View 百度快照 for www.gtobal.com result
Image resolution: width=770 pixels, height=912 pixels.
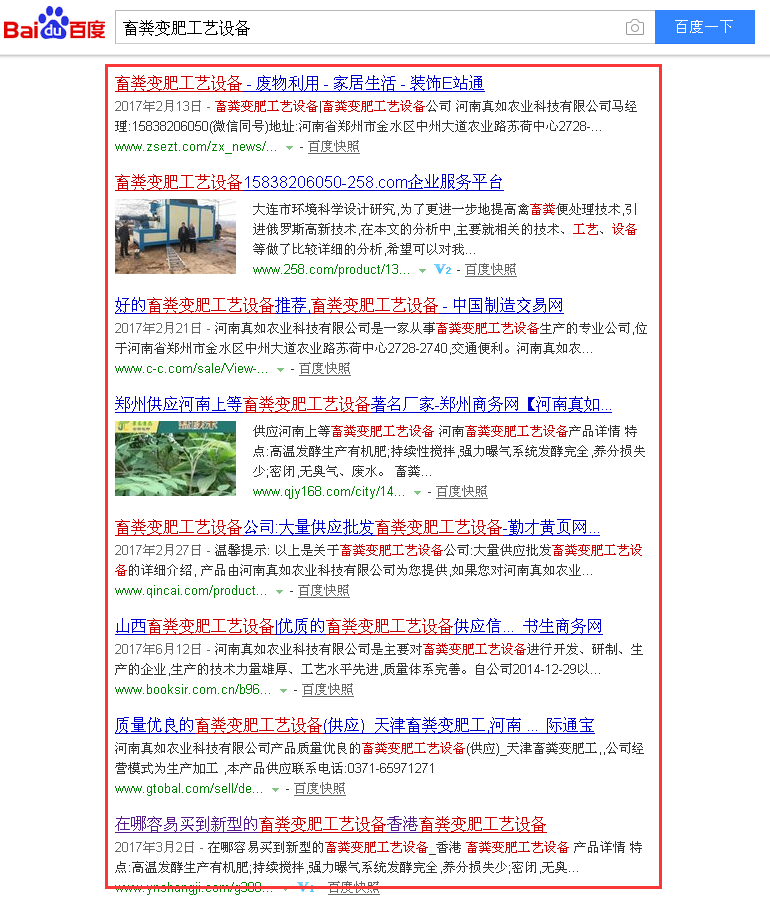click(319, 789)
